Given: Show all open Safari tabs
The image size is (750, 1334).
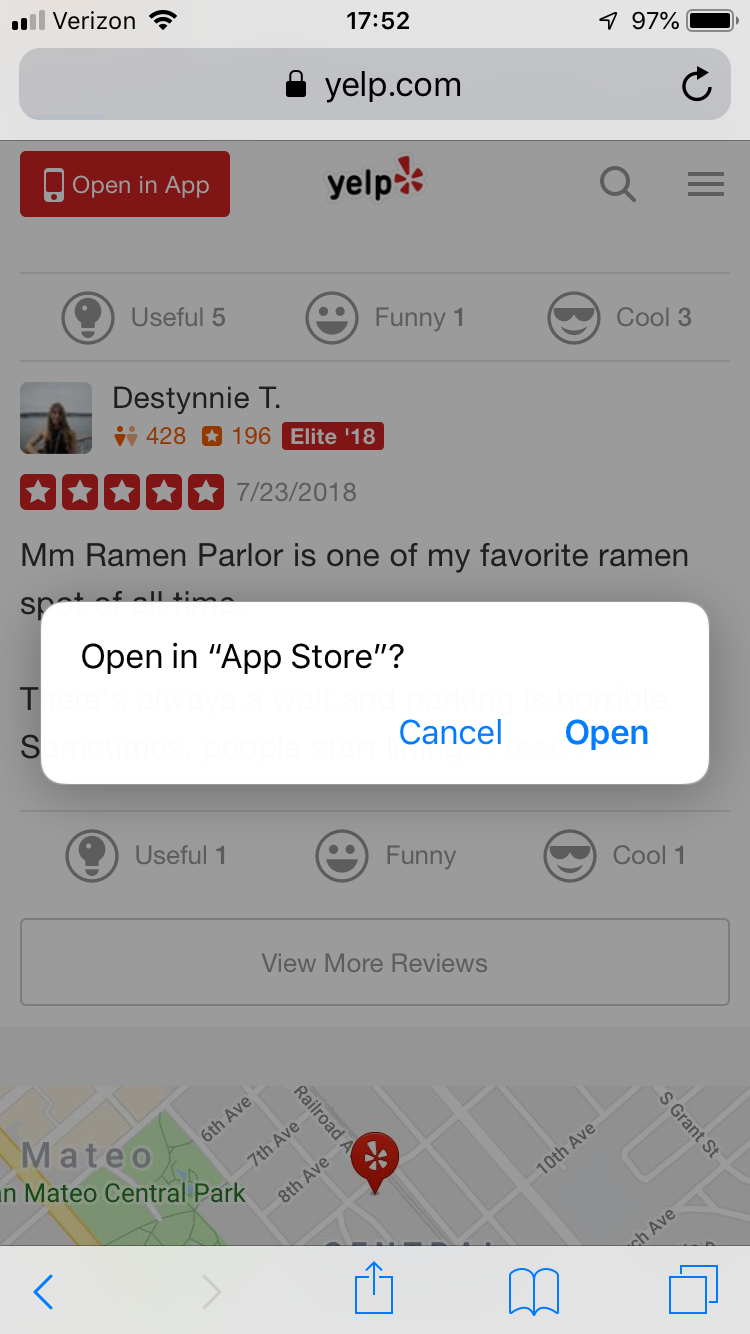Looking at the screenshot, I should pyautogui.click(x=692, y=1290).
